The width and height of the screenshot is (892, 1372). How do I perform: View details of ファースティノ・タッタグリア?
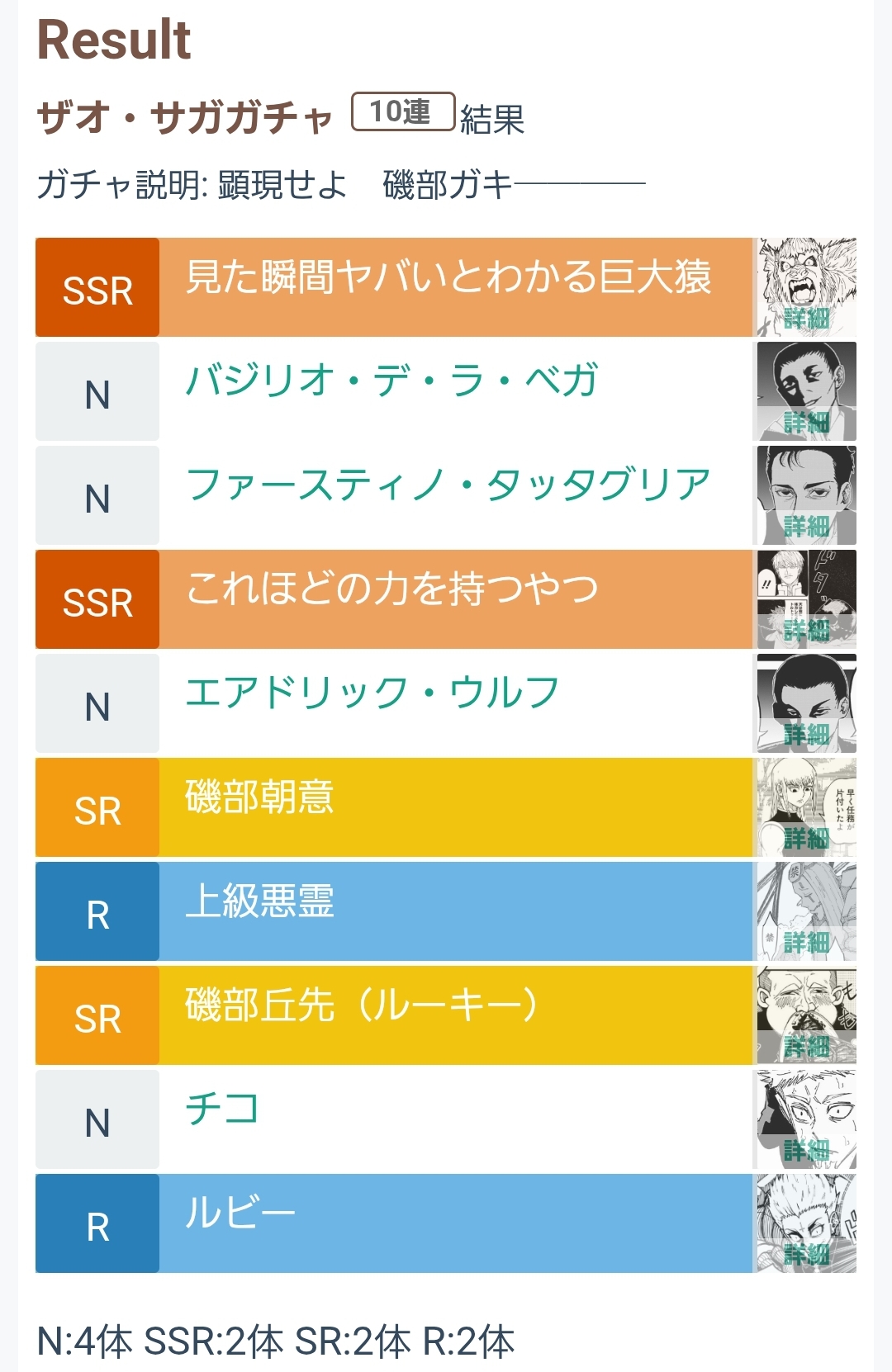(x=806, y=495)
